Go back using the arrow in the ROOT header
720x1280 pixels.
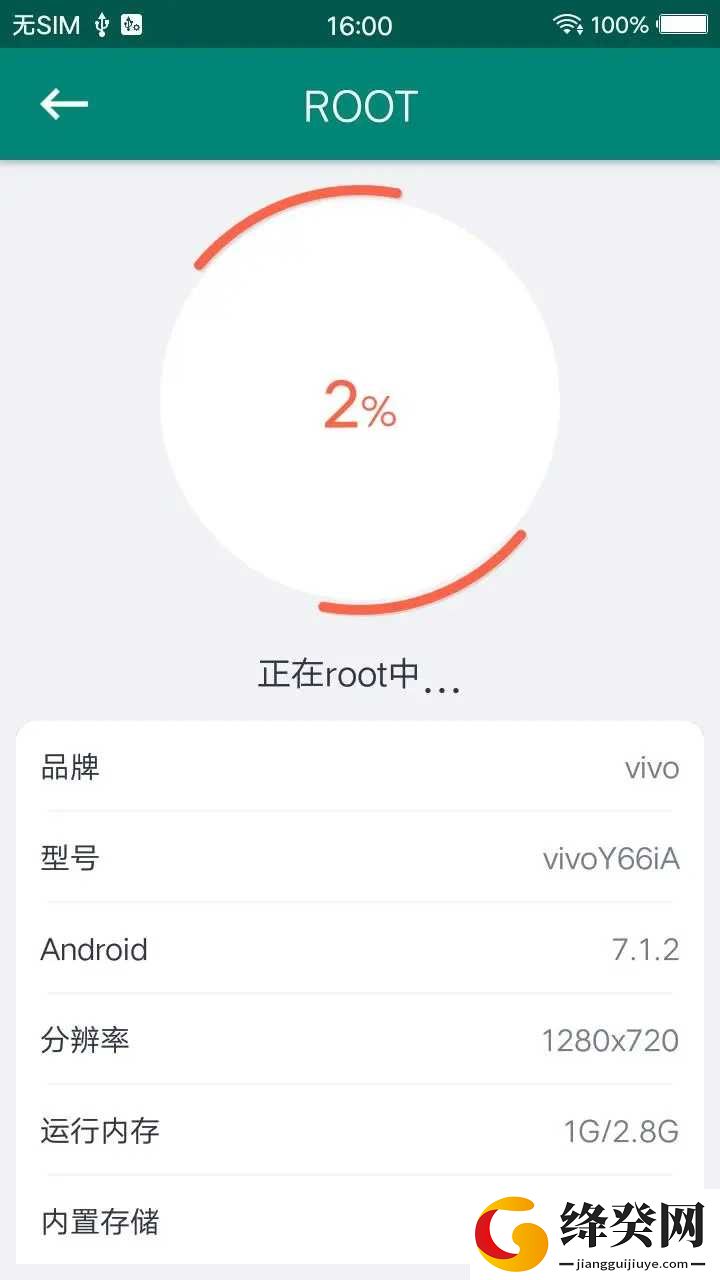coord(64,104)
